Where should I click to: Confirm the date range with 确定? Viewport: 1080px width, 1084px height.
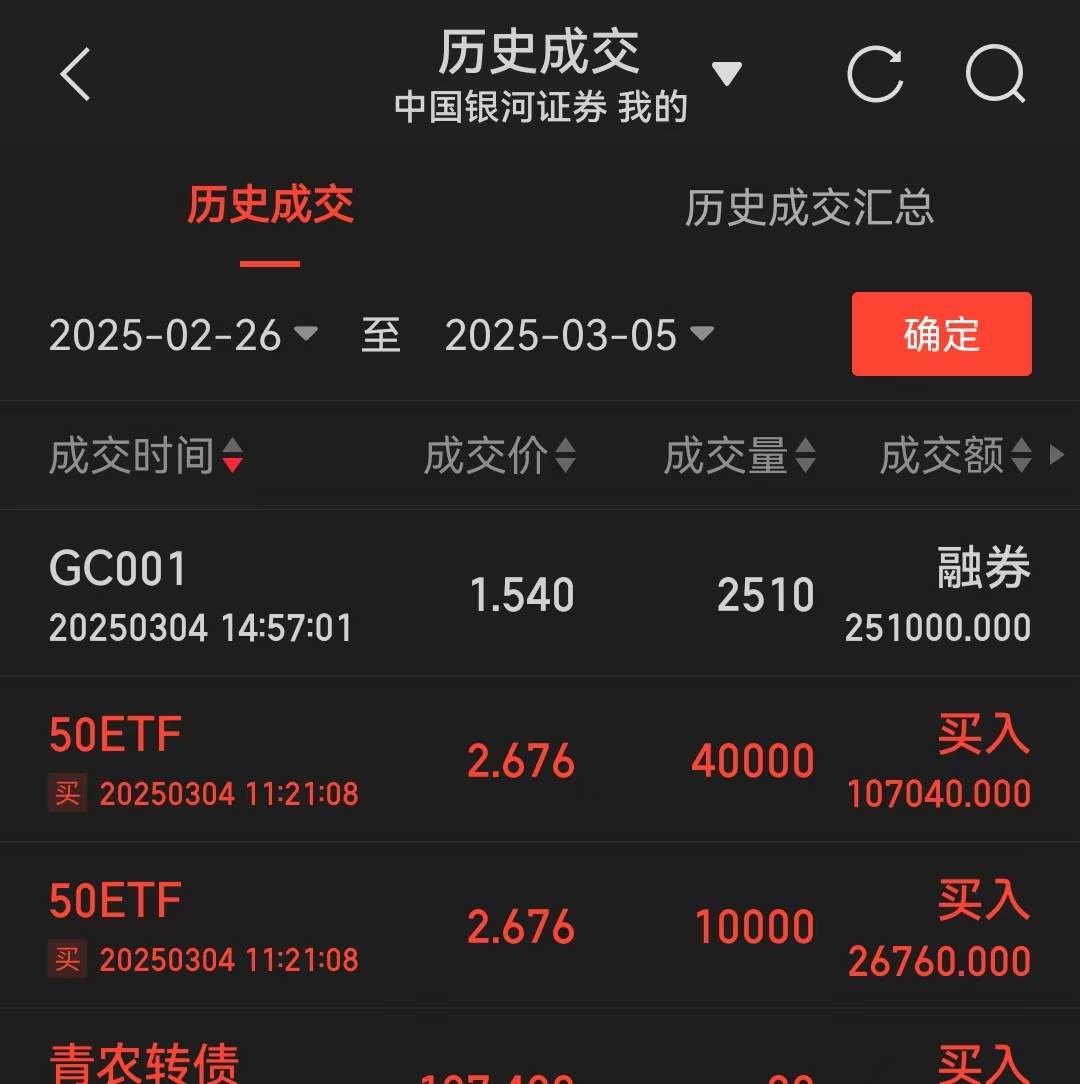point(941,334)
